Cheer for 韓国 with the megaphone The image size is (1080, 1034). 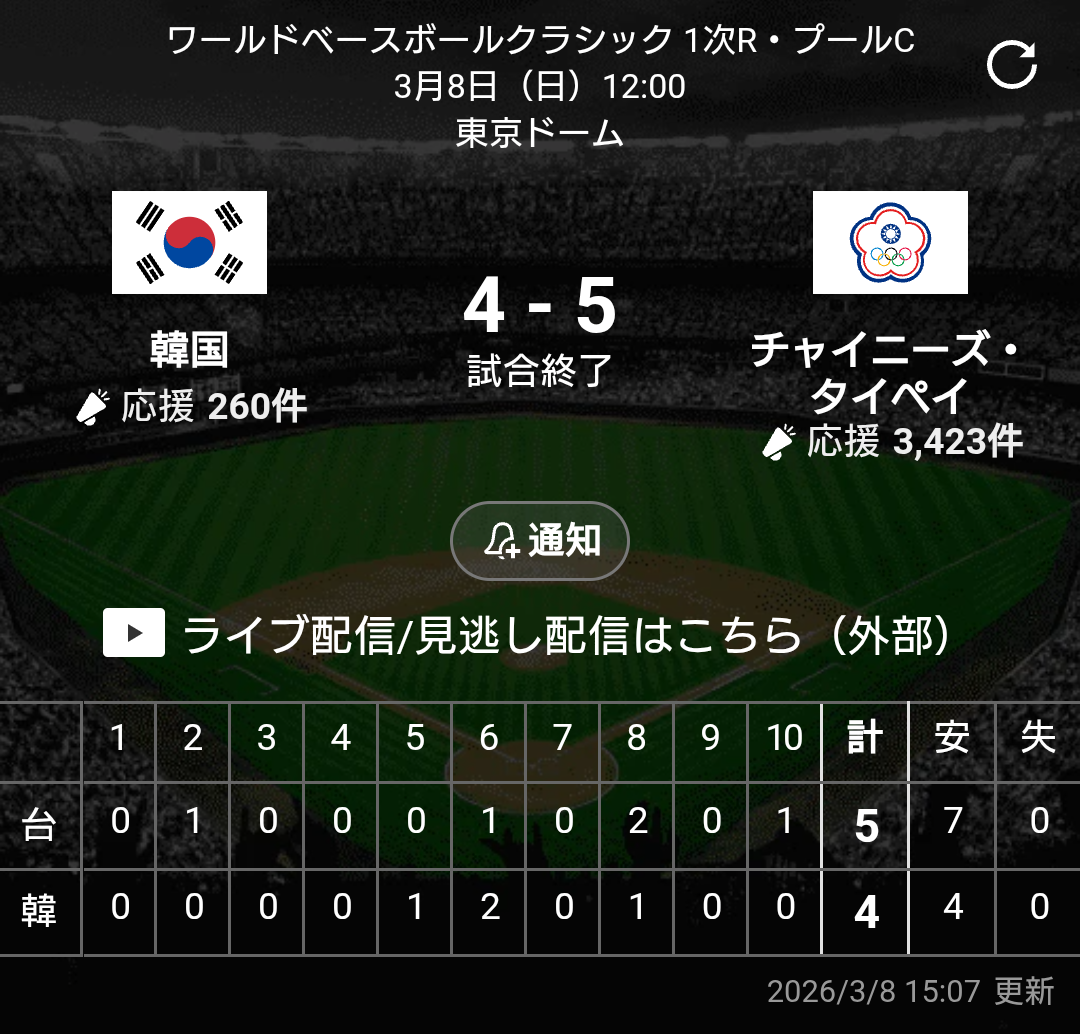[x=93, y=408]
